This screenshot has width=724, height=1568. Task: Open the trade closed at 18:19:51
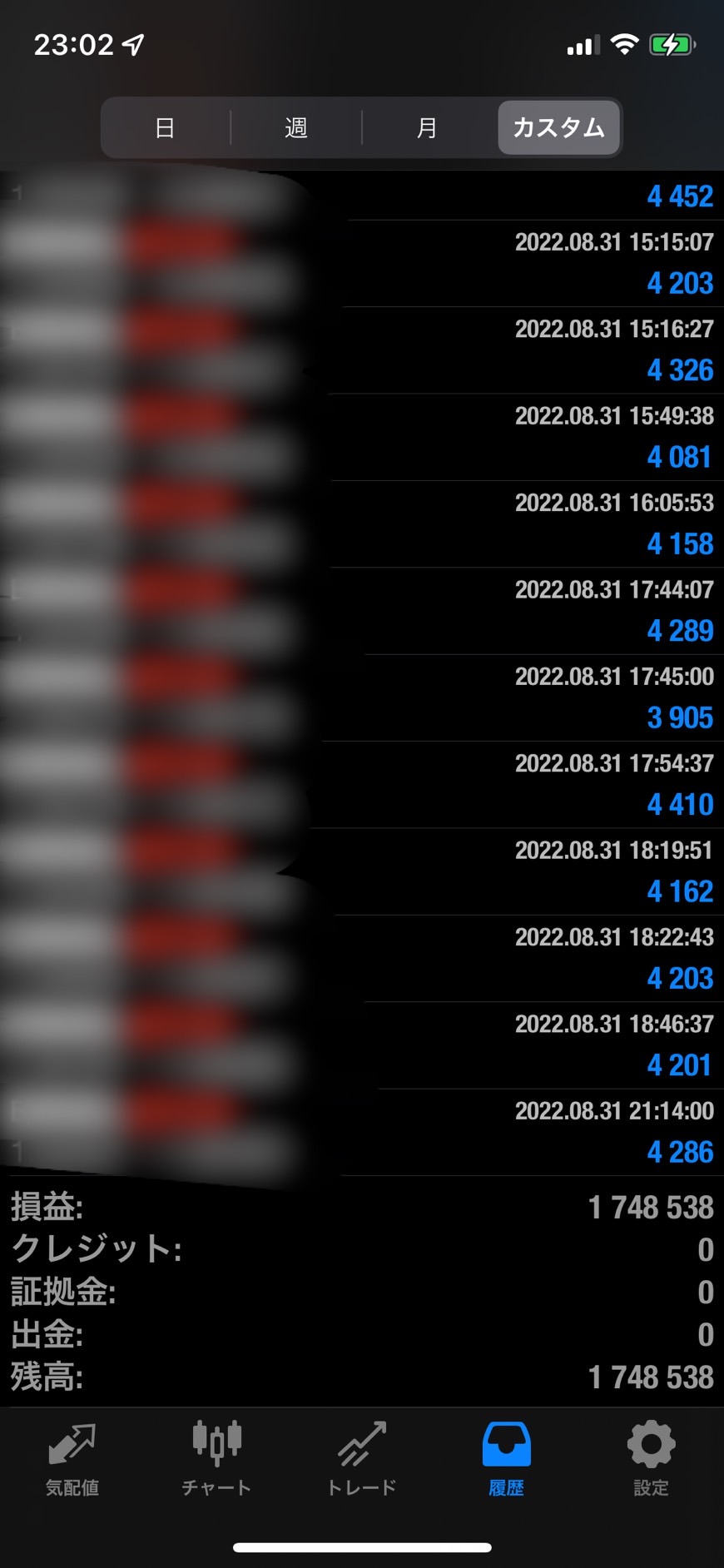tap(533, 871)
